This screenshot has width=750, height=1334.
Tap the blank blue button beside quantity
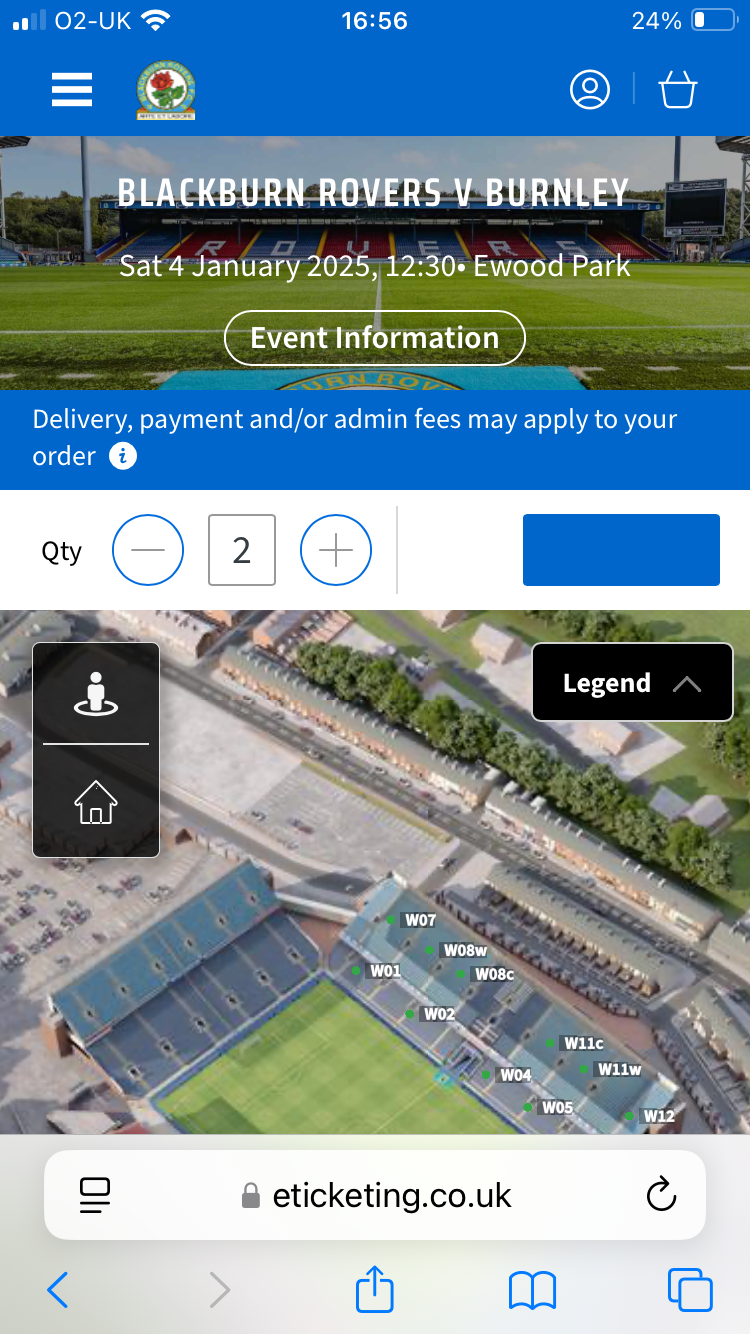621,550
